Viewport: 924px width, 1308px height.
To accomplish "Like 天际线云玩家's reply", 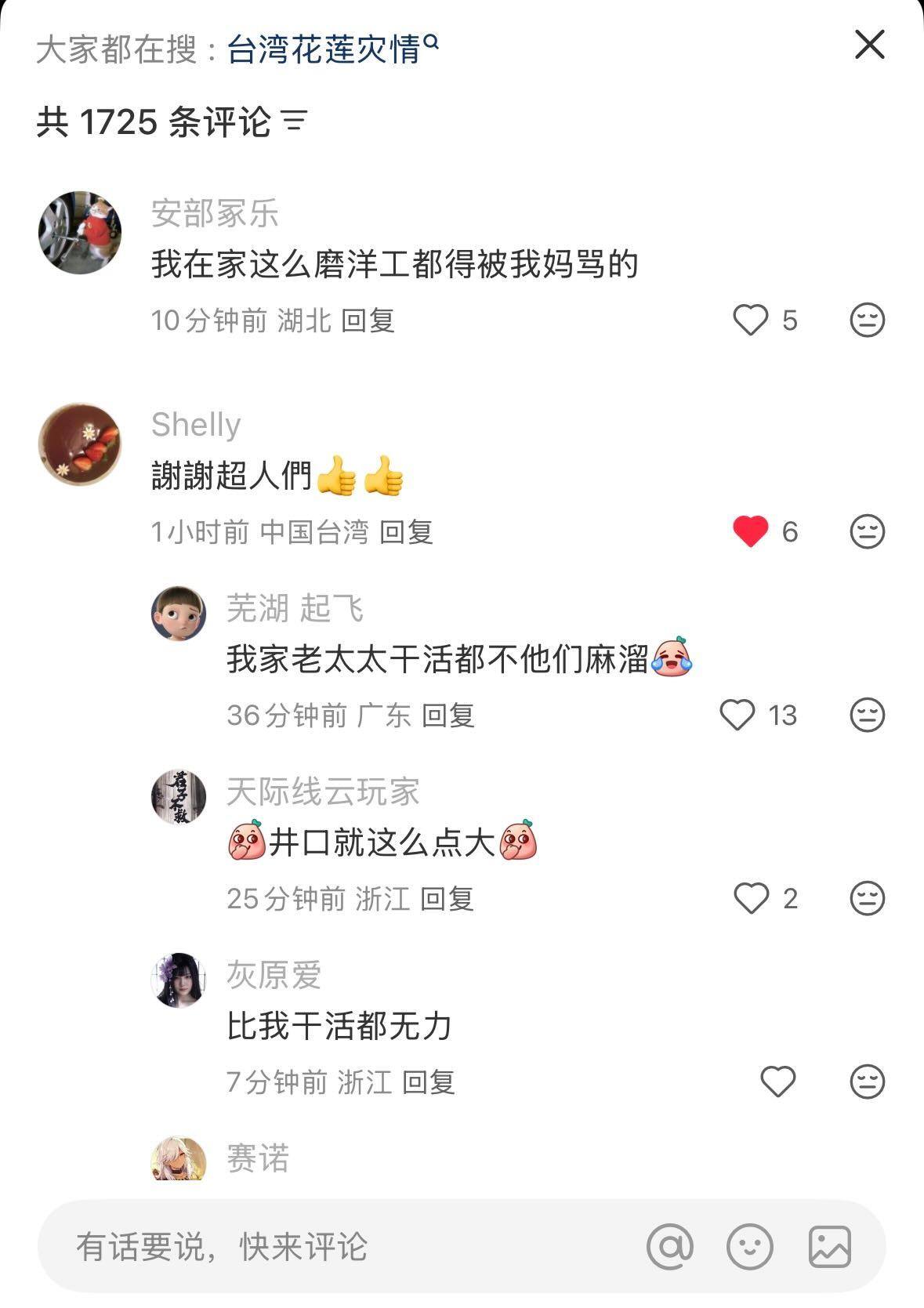I will 751,898.
